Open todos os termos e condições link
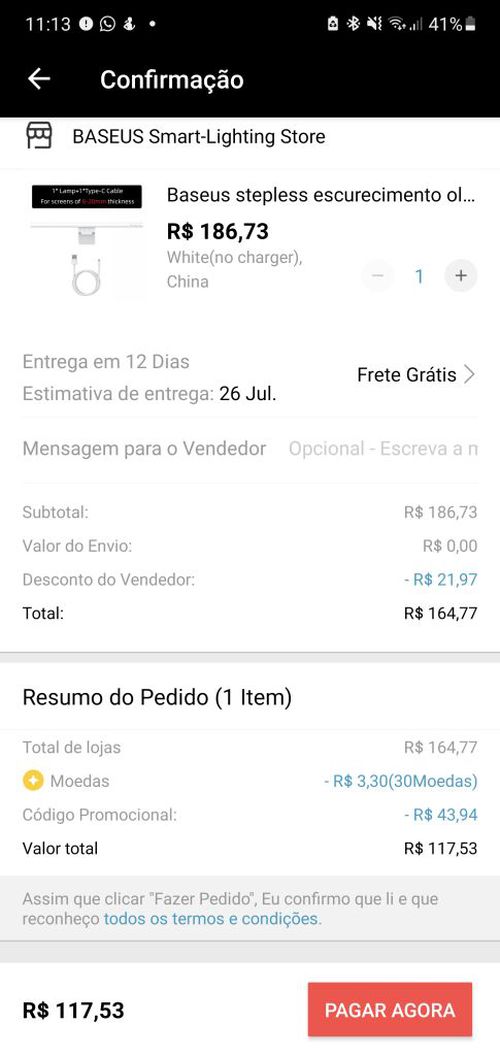Image resolution: width=500 pixels, height=1056 pixels. click(212, 919)
